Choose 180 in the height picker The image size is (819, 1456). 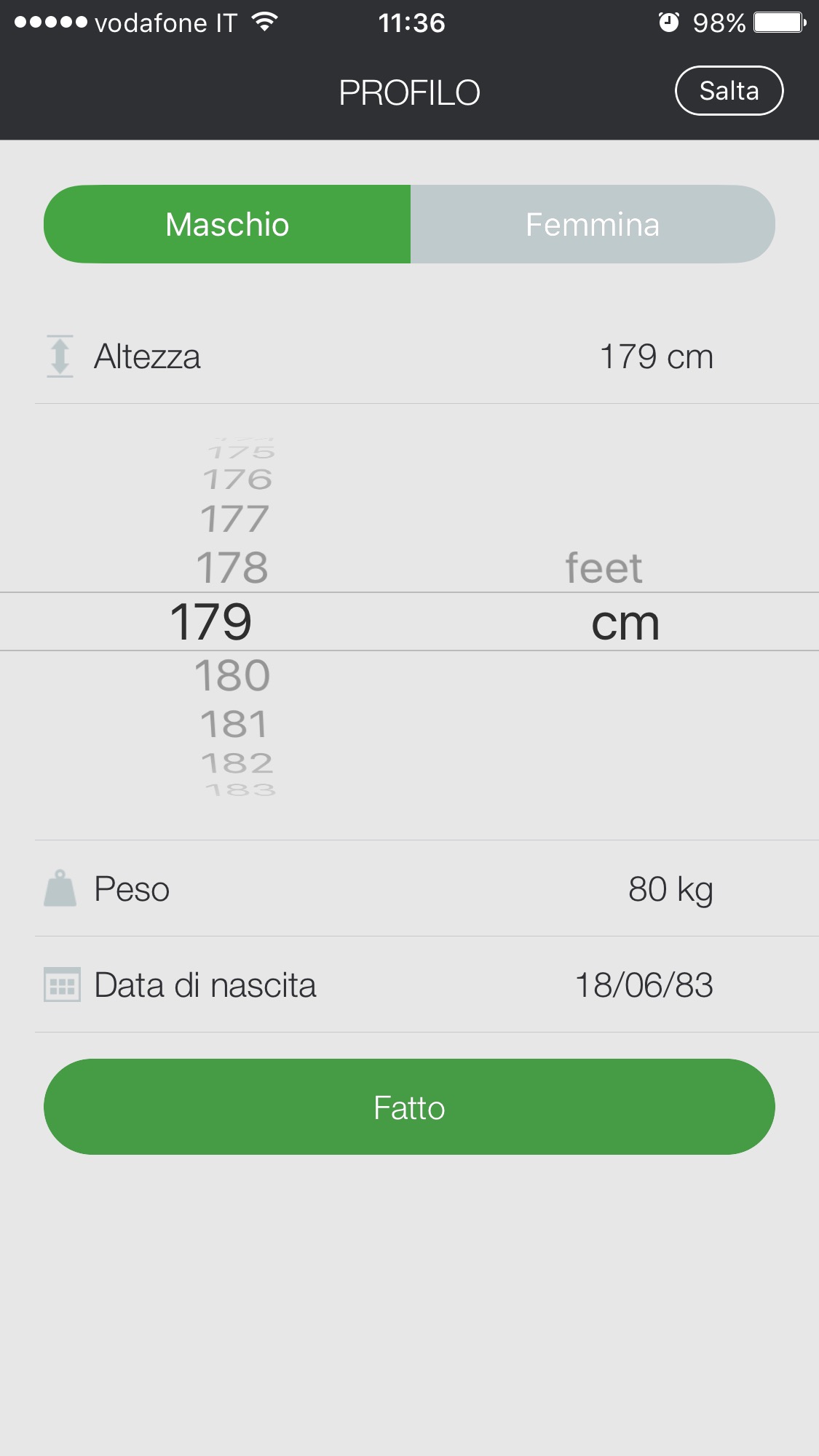(x=232, y=675)
